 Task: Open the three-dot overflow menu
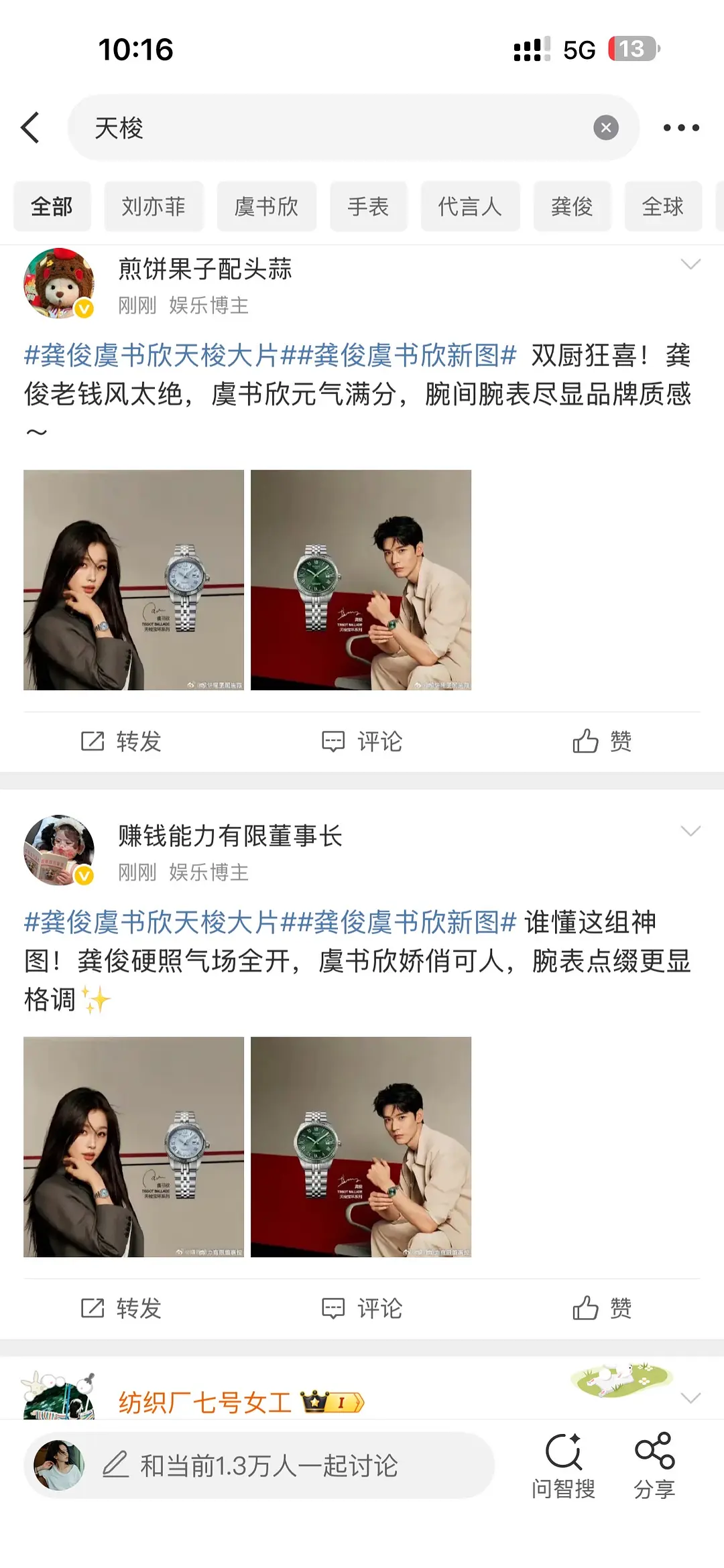pos(680,127)
